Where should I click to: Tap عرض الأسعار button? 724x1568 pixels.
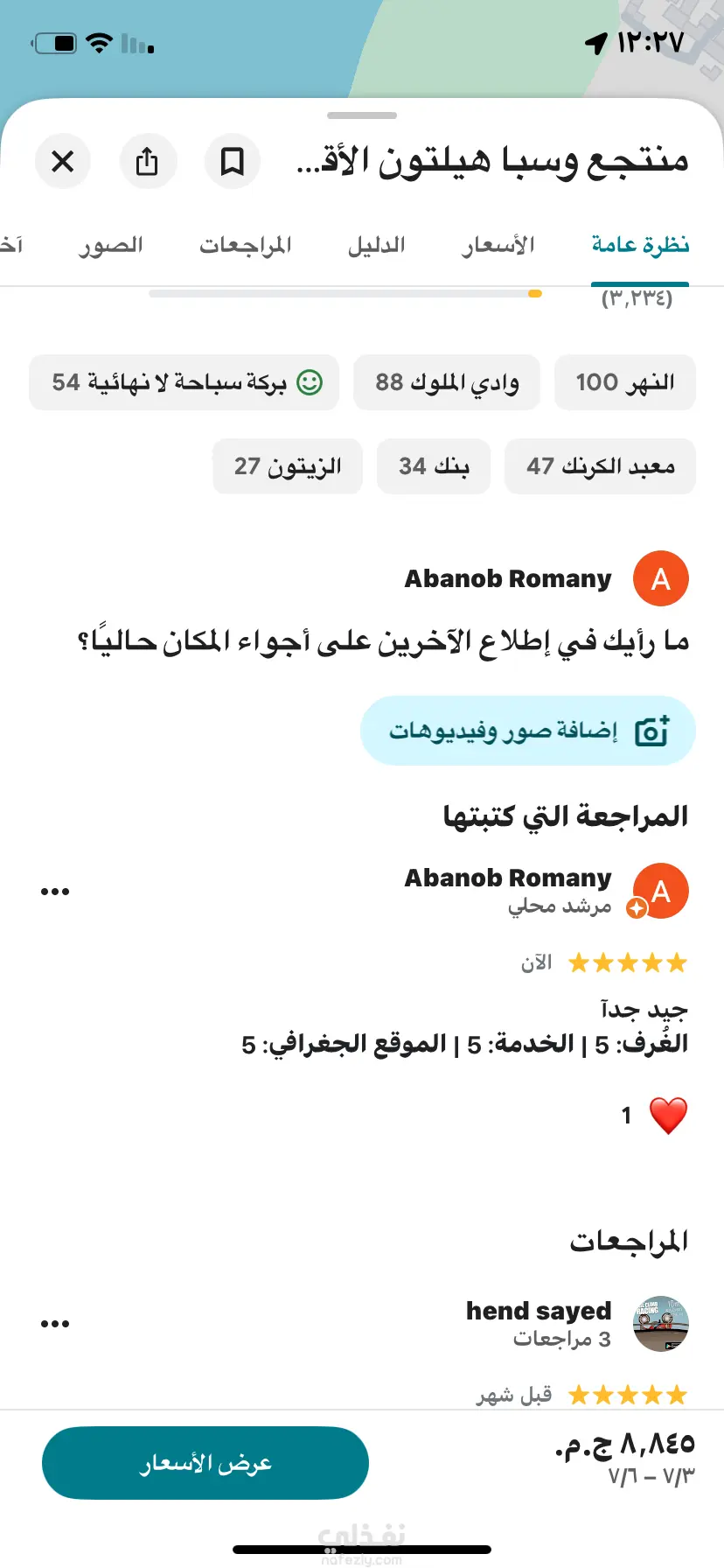[205, 1463]
